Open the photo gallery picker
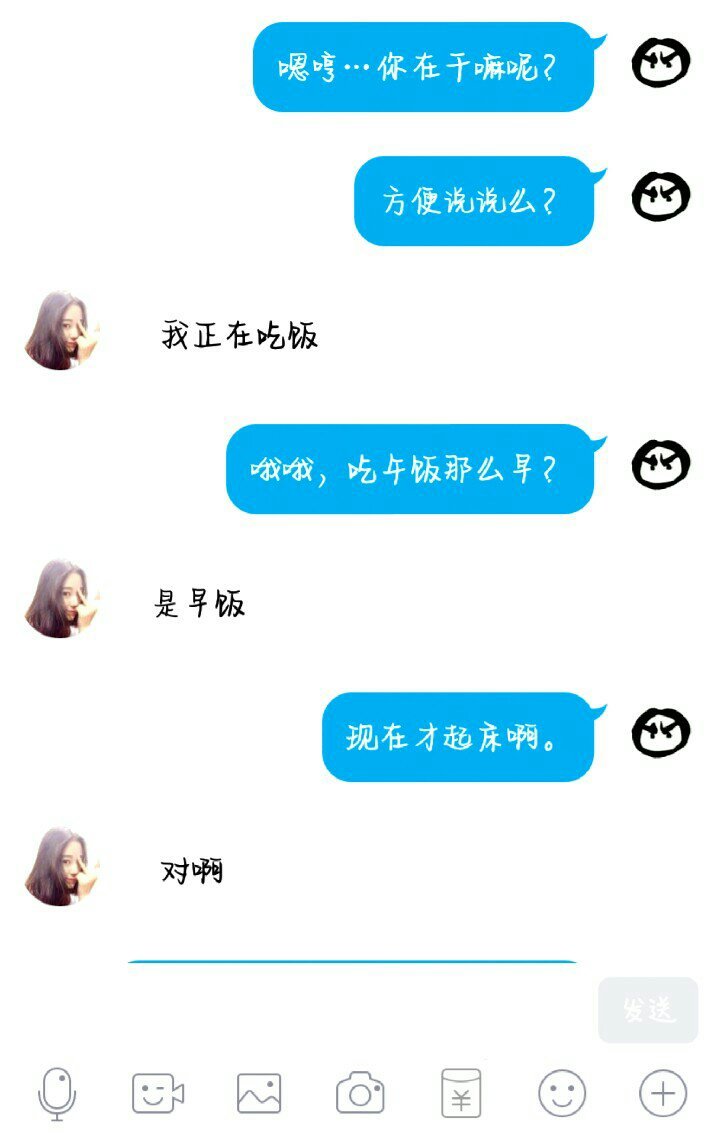This screenshot has height=1134, width=720. 259,1093
